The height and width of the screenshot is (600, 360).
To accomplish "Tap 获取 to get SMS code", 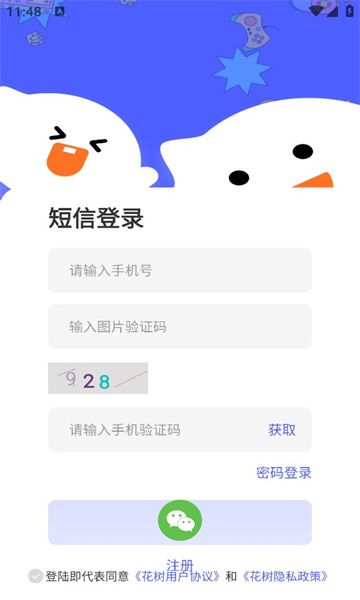I will pos(282,430).
